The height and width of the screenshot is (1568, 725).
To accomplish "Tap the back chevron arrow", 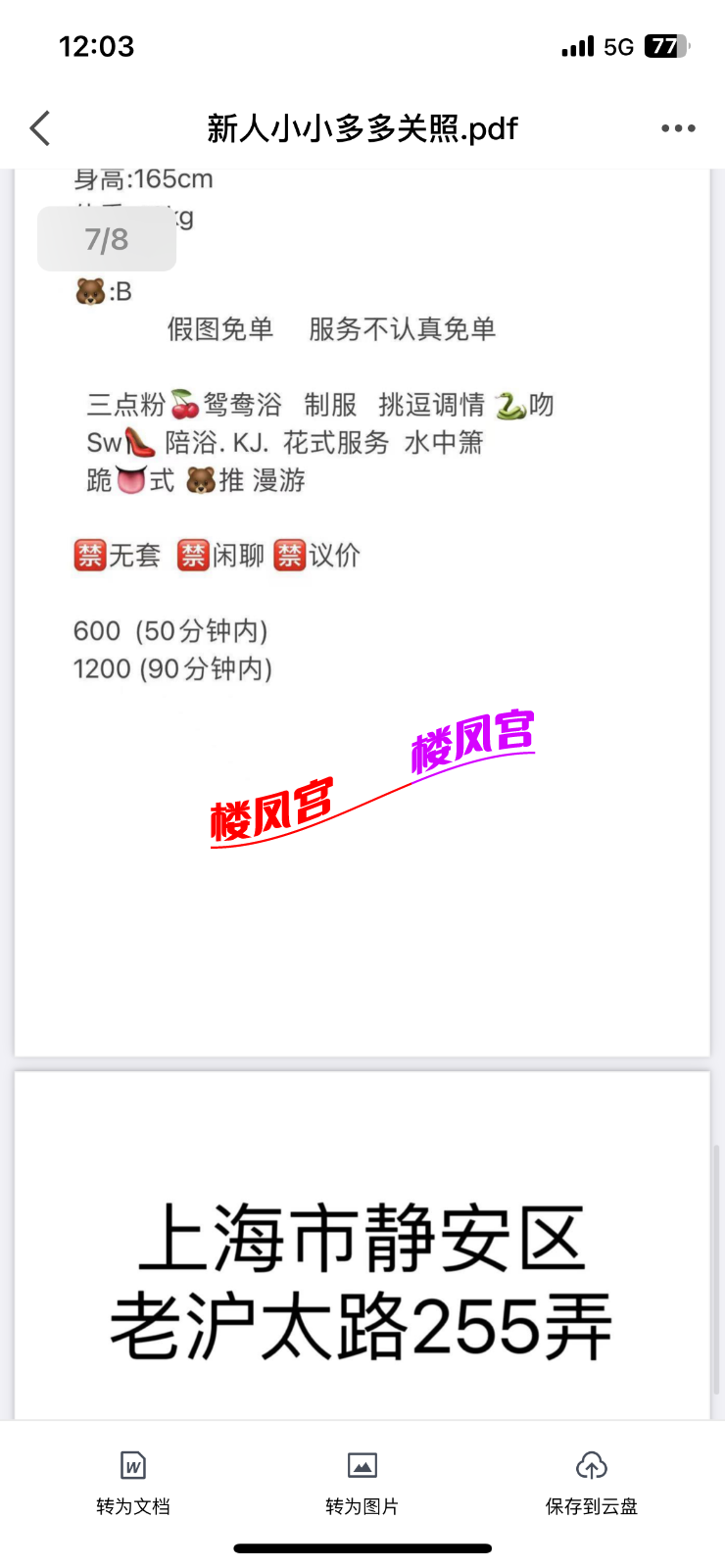I will [x=38, y=128].
